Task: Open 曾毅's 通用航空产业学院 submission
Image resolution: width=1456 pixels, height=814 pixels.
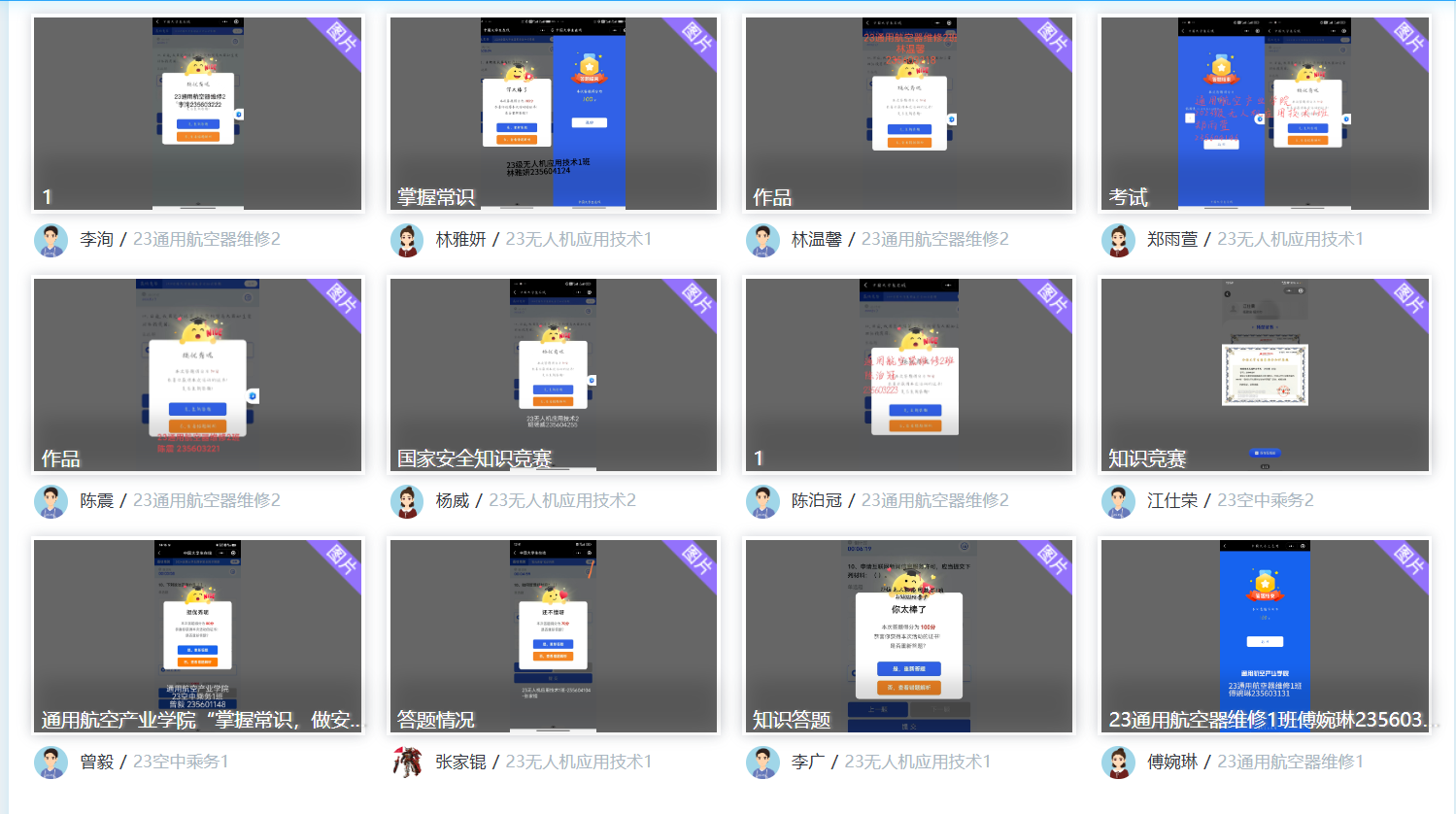Action: [x=197, y=636]
